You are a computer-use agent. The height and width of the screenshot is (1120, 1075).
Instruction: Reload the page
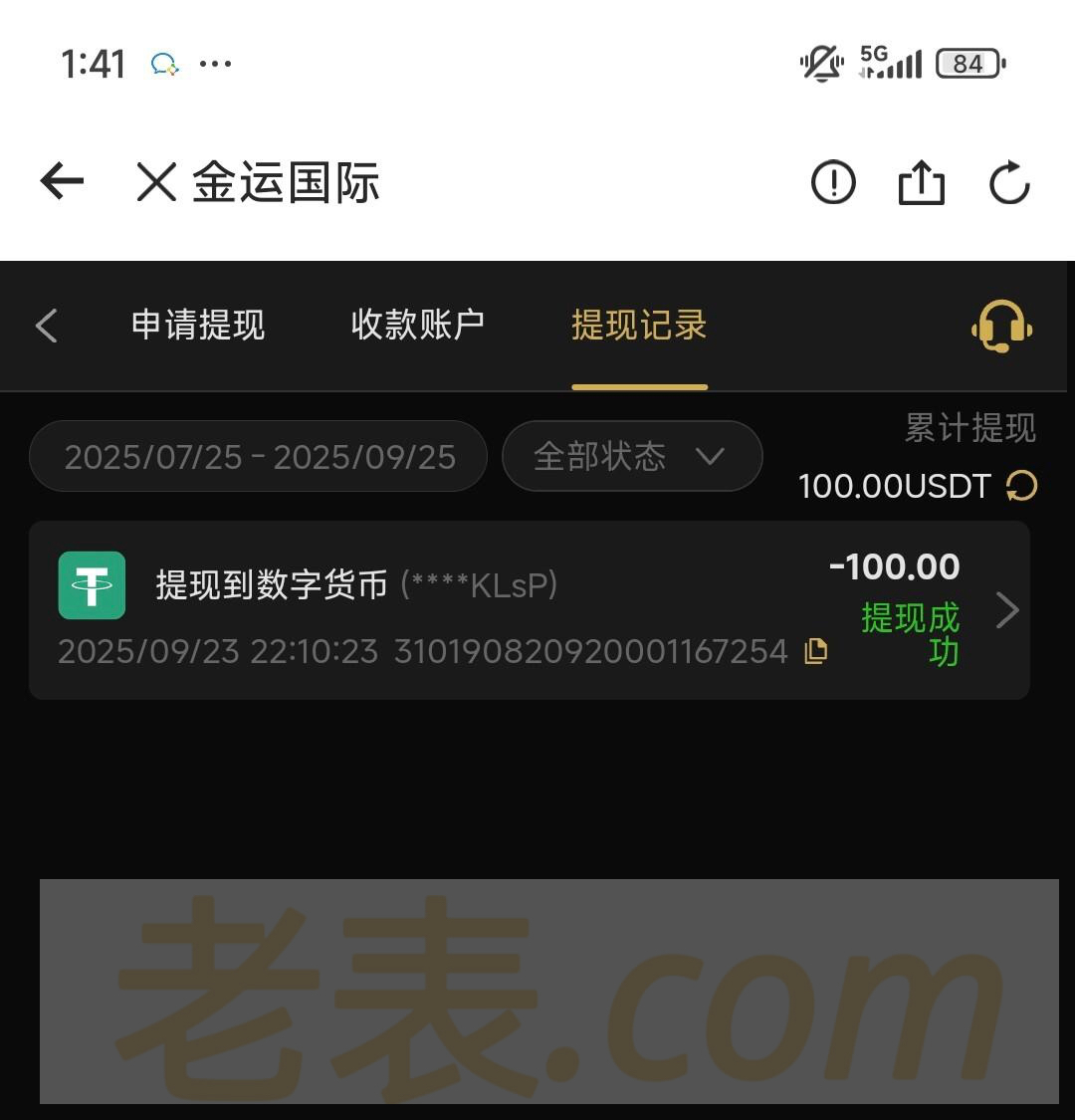point(1008,183)
